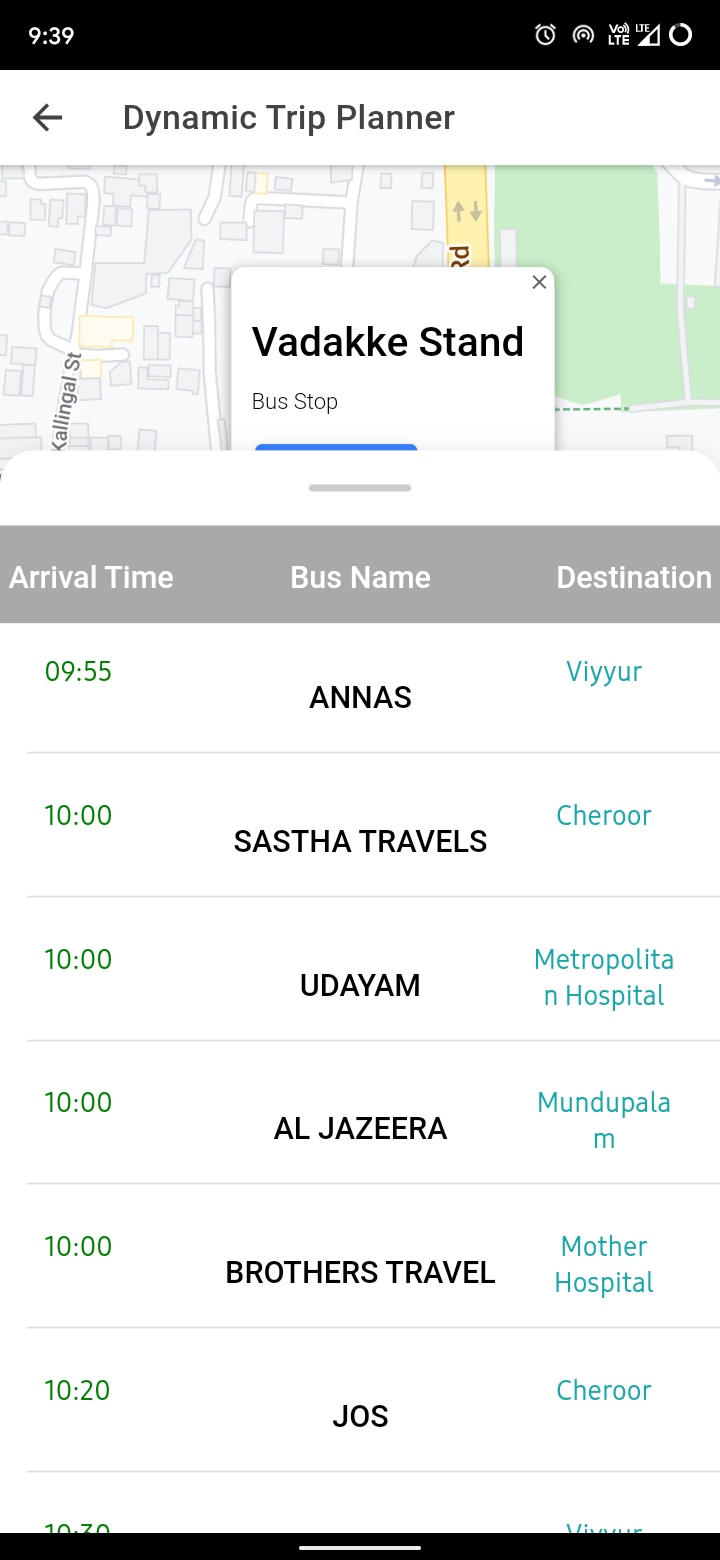Tap the battery status icon

(x=683, y=34)
